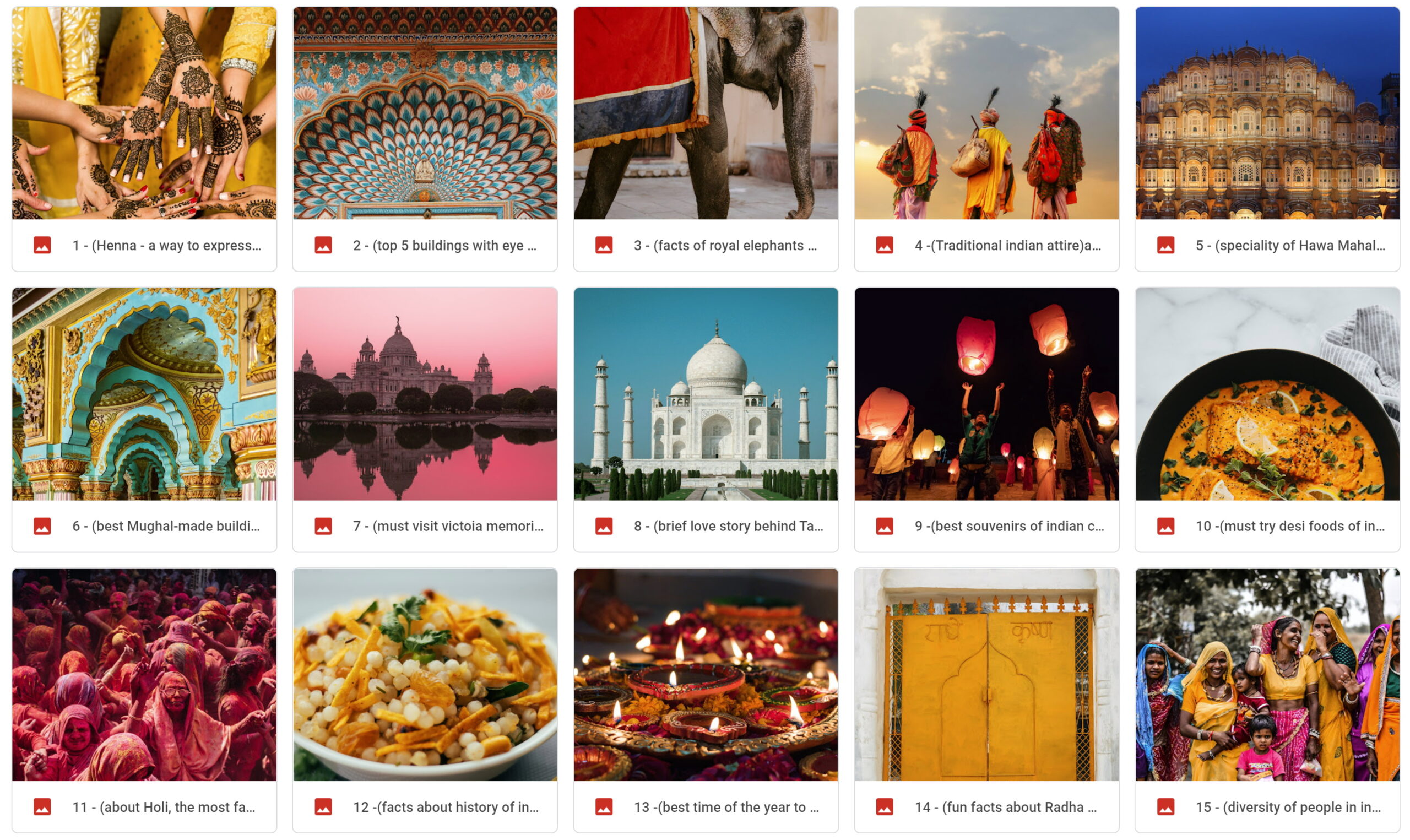Open image 1 about Henna
Image resolution: width=1410 pixels, height=840 pixels.
click(144, 113)
